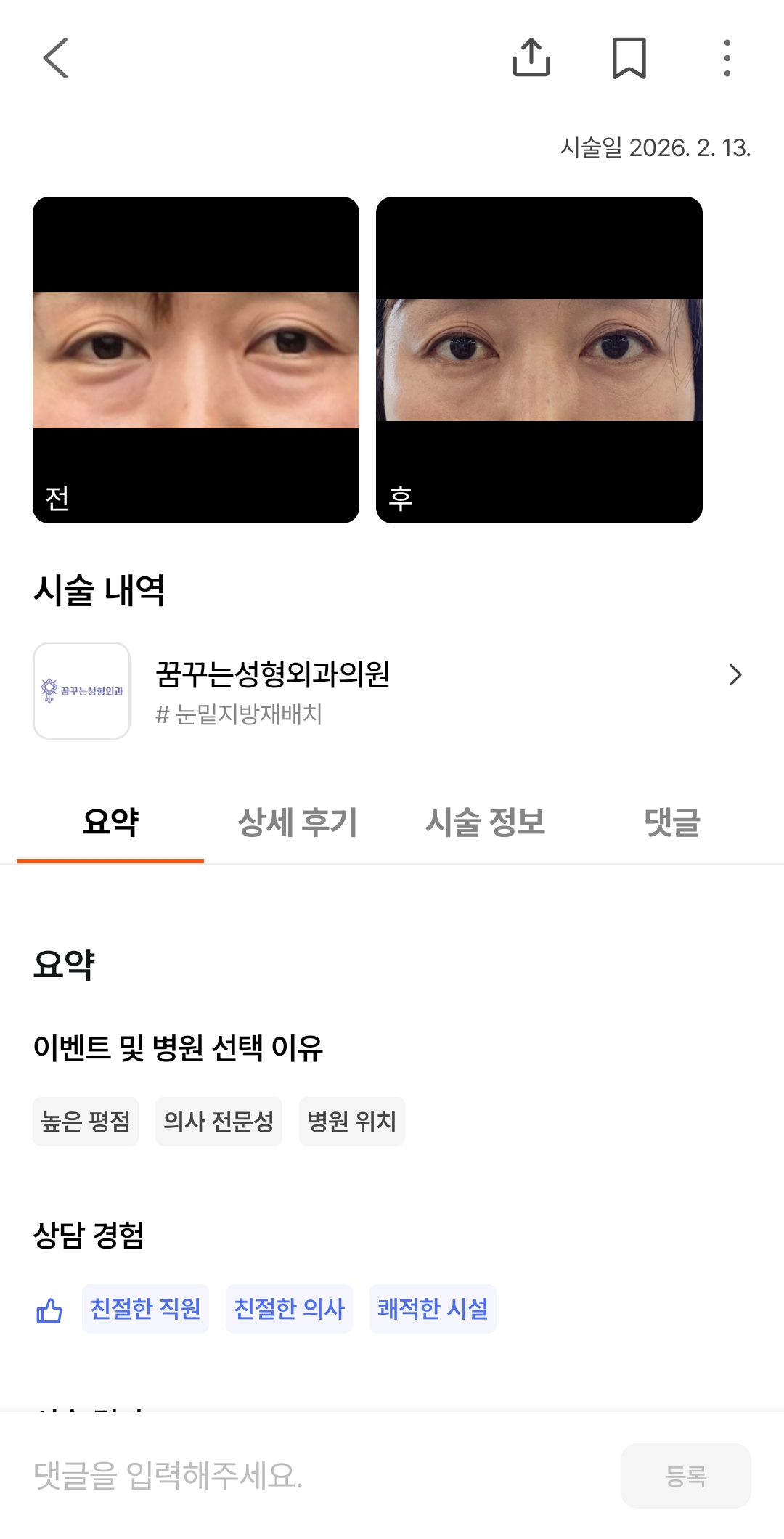Switch to the 시술 정보 tab
This screenshot has height=1539, width=784.
[485, 822]
